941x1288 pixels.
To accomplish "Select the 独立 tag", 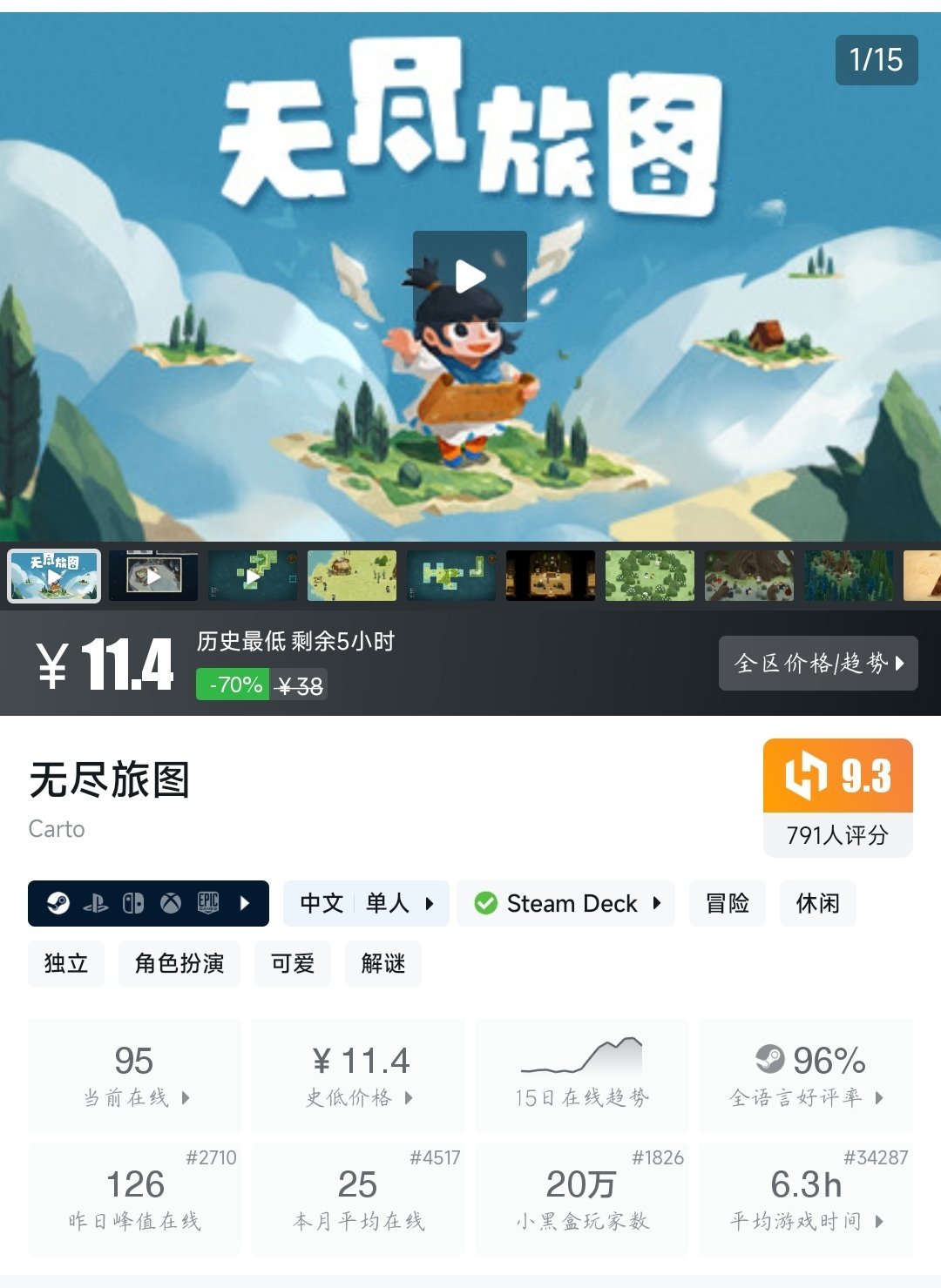I will coord(66,963).
